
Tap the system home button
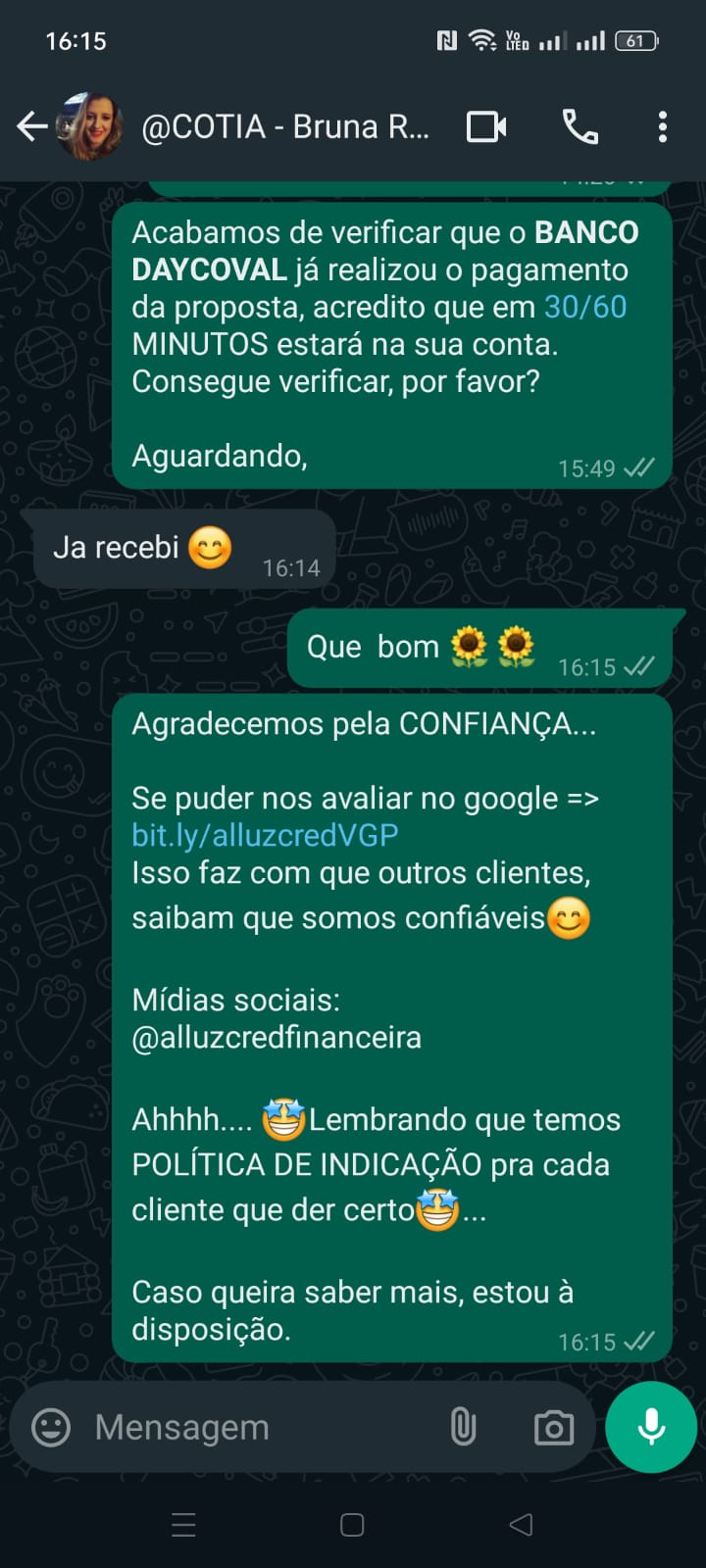[x=352, y=1525]
